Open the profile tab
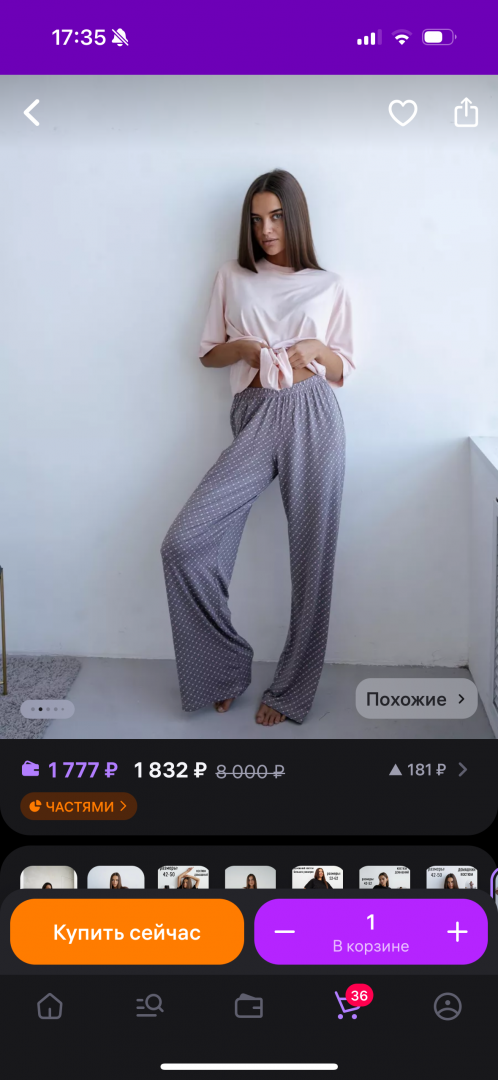 [x=448, y=1007]
